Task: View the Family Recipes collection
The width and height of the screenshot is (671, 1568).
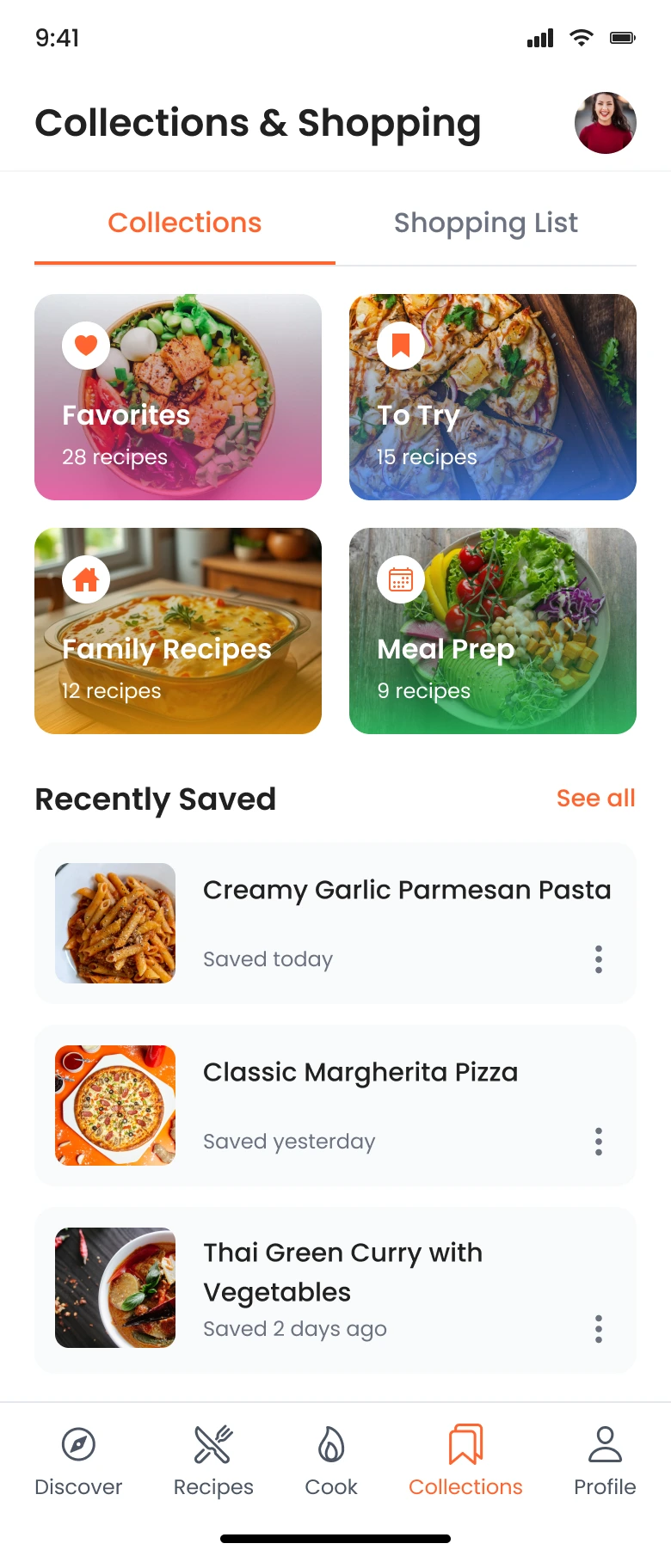Action: [178, 631]
